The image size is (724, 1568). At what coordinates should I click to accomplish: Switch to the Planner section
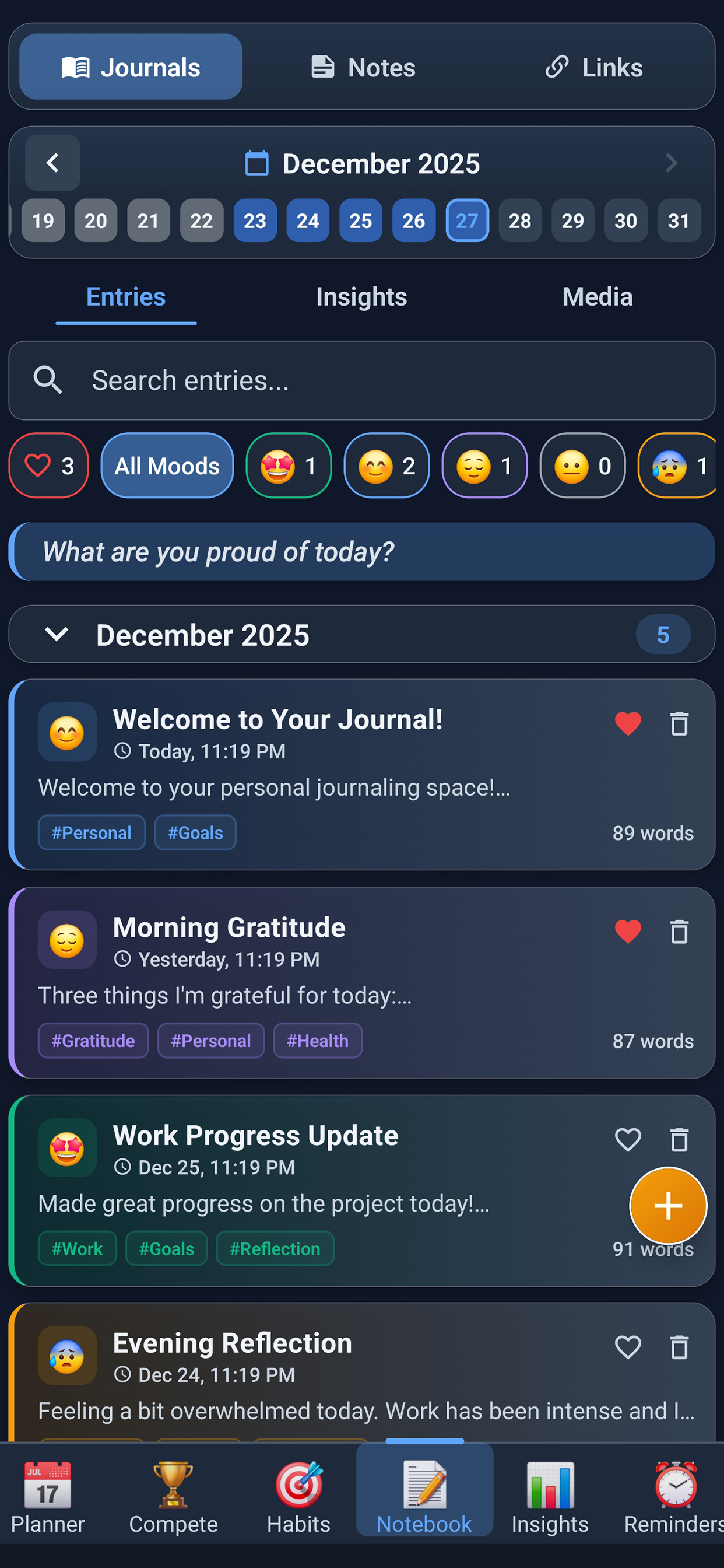(x=47, y=1497)
